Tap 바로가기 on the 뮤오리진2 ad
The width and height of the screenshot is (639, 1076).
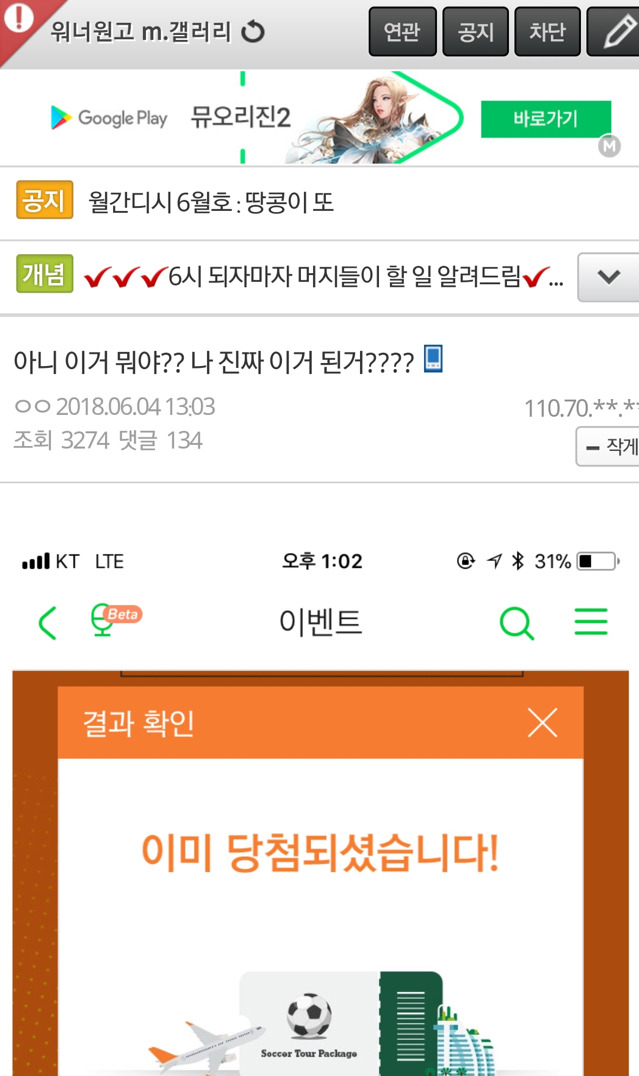545,119
